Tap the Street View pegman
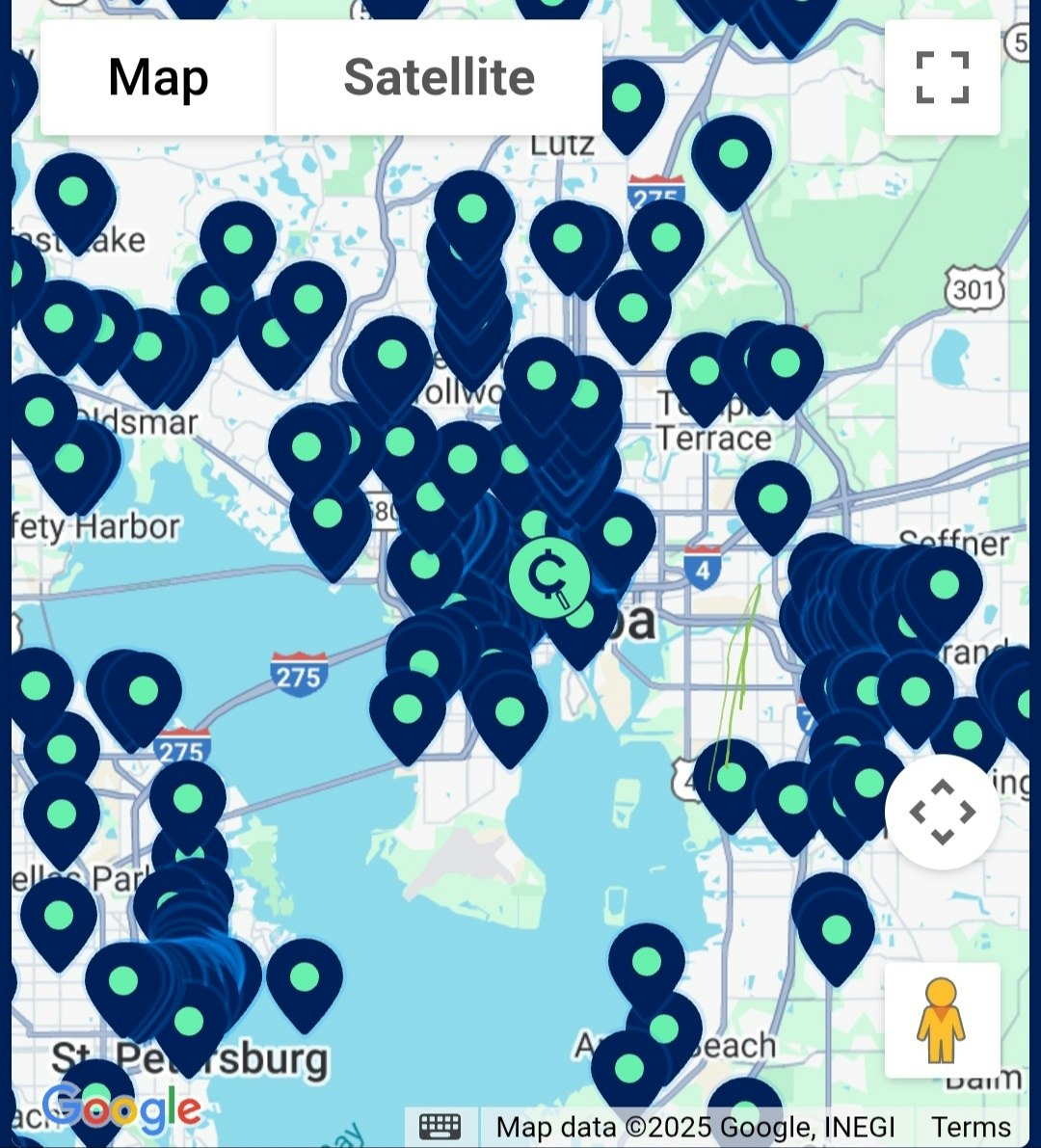 click(x=941, y=1020)
